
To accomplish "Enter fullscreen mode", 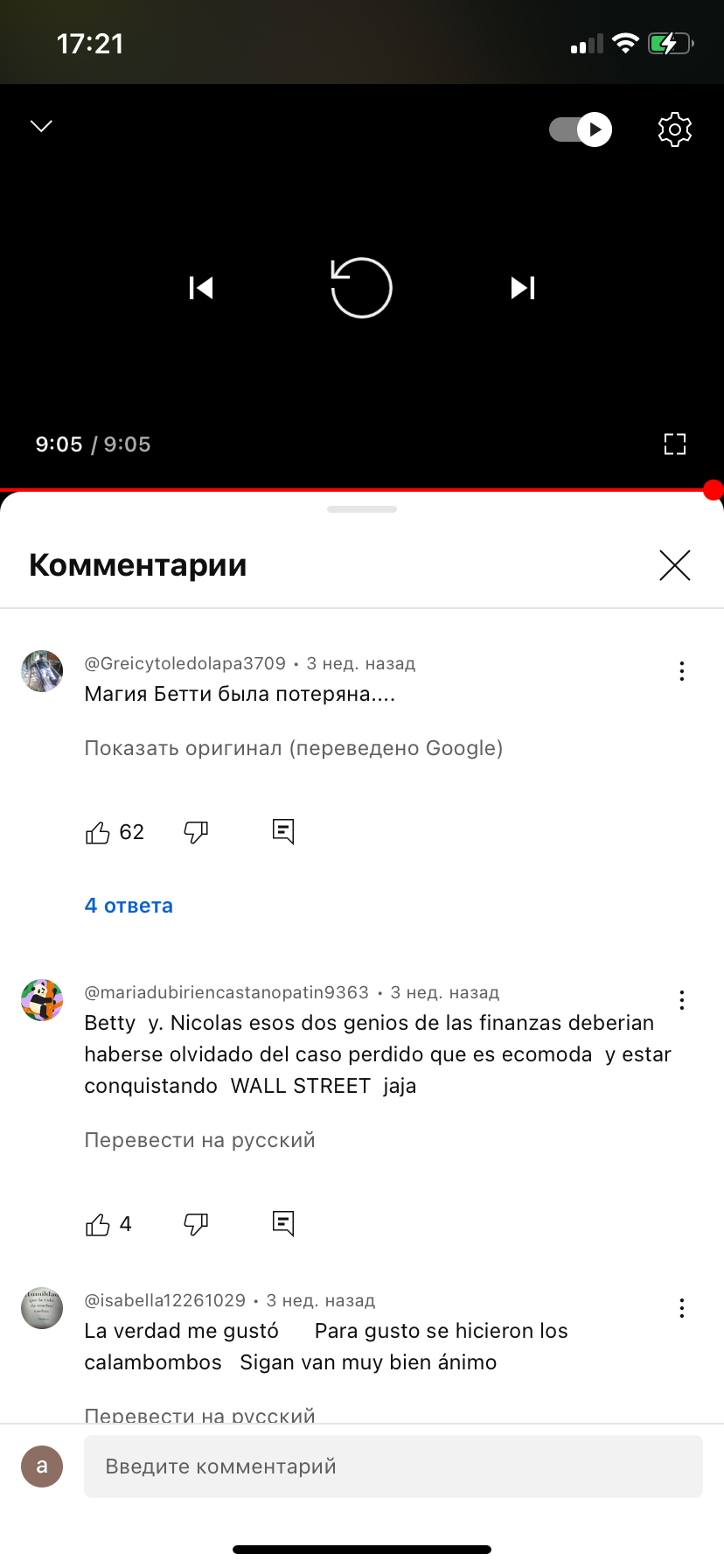I will [x=674, y=444].
